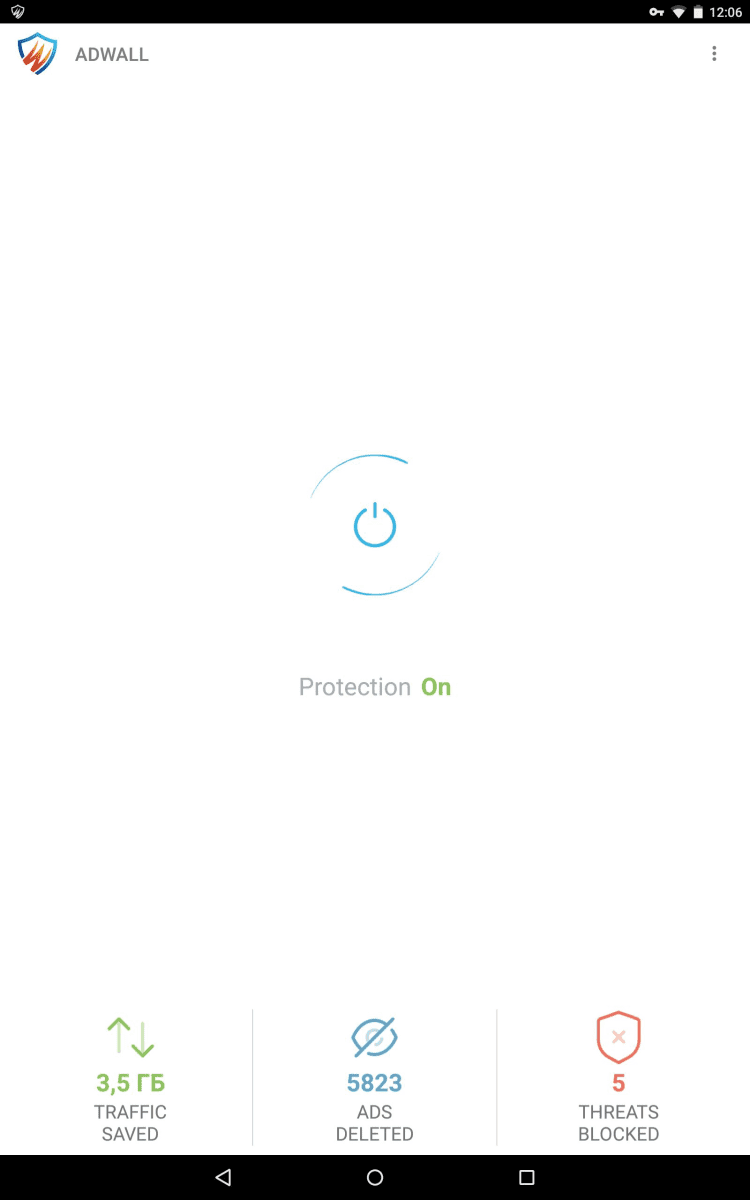Viewport: 750px width, 1200px height.
Task: Go back using the system back button
Action: 223,1177
